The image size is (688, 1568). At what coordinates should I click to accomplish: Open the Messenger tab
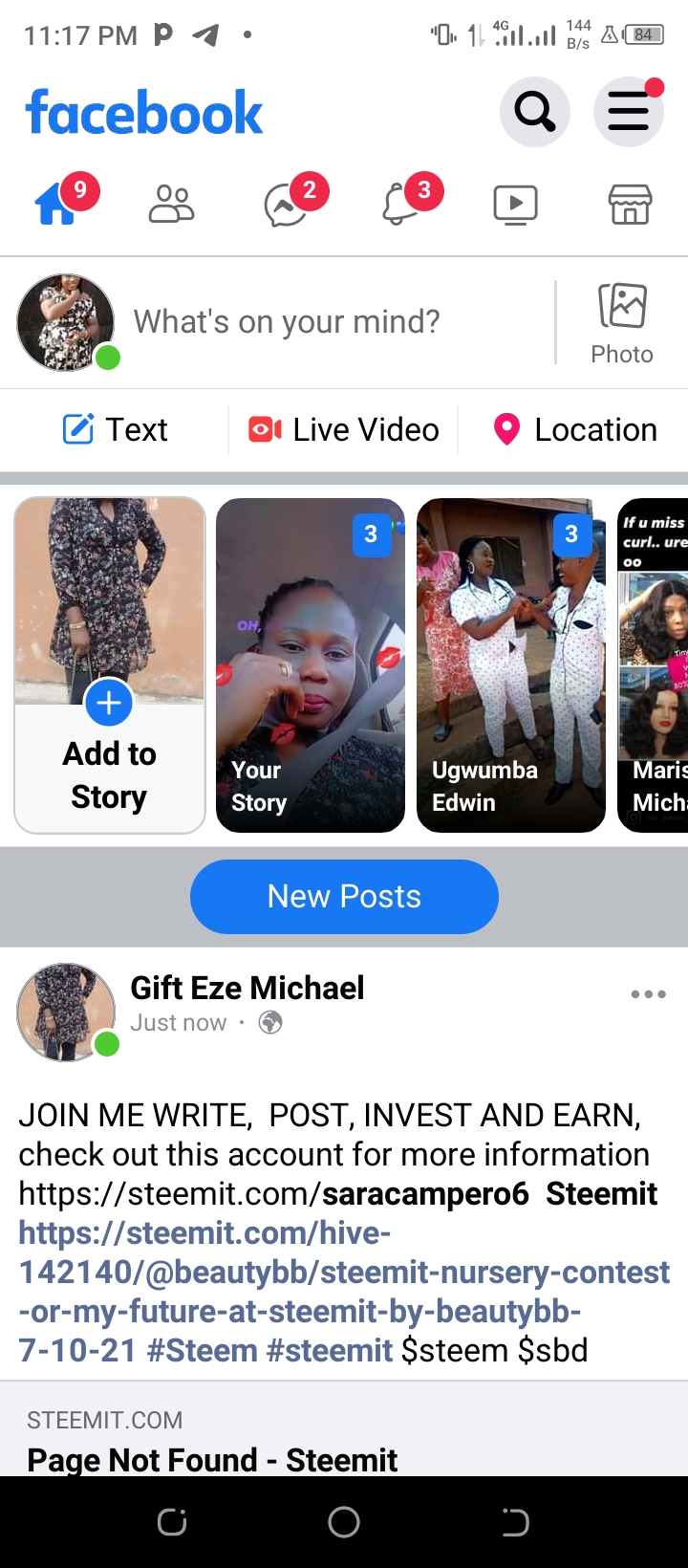(287, 204)
